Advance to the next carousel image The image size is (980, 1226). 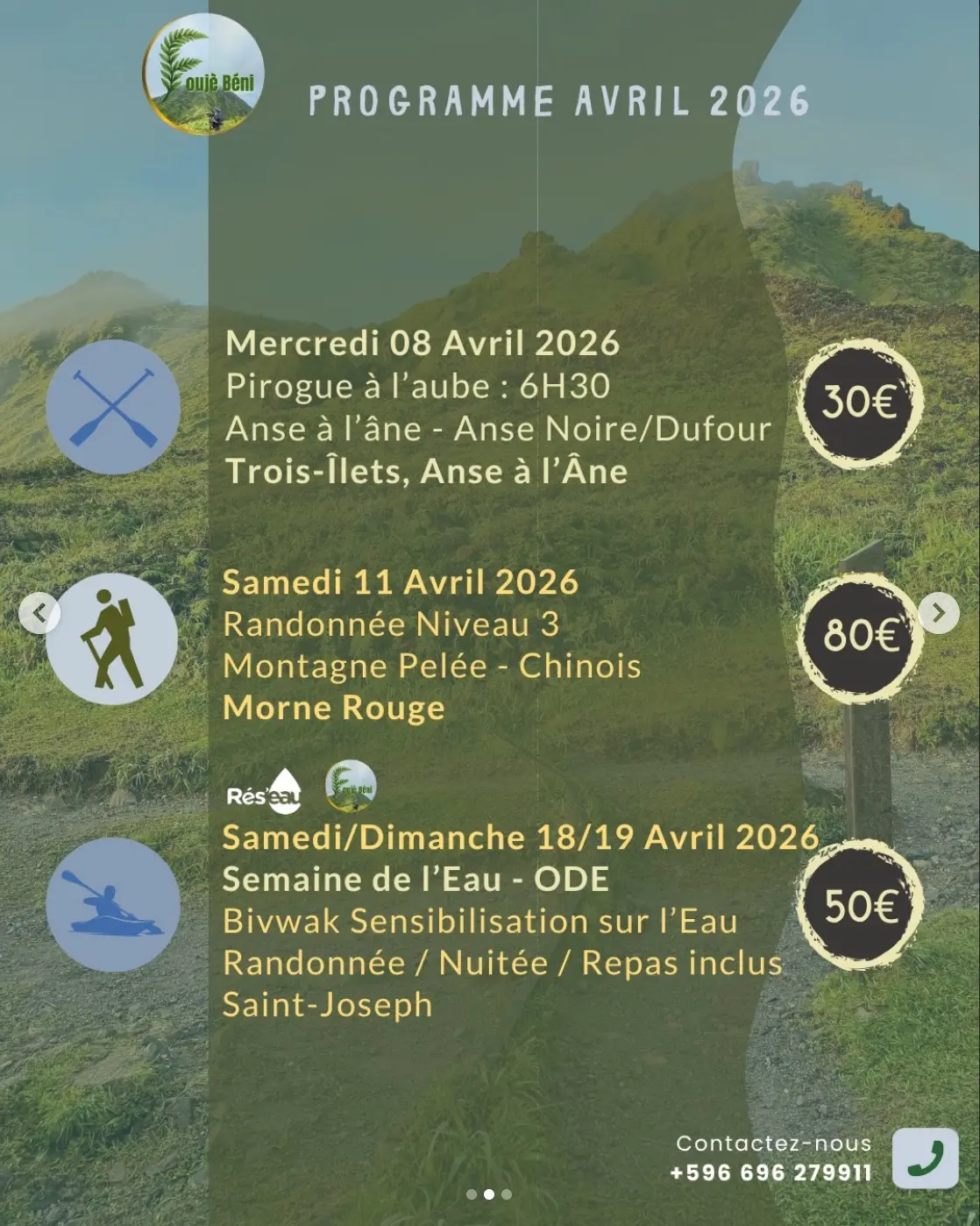coord(939,613)
